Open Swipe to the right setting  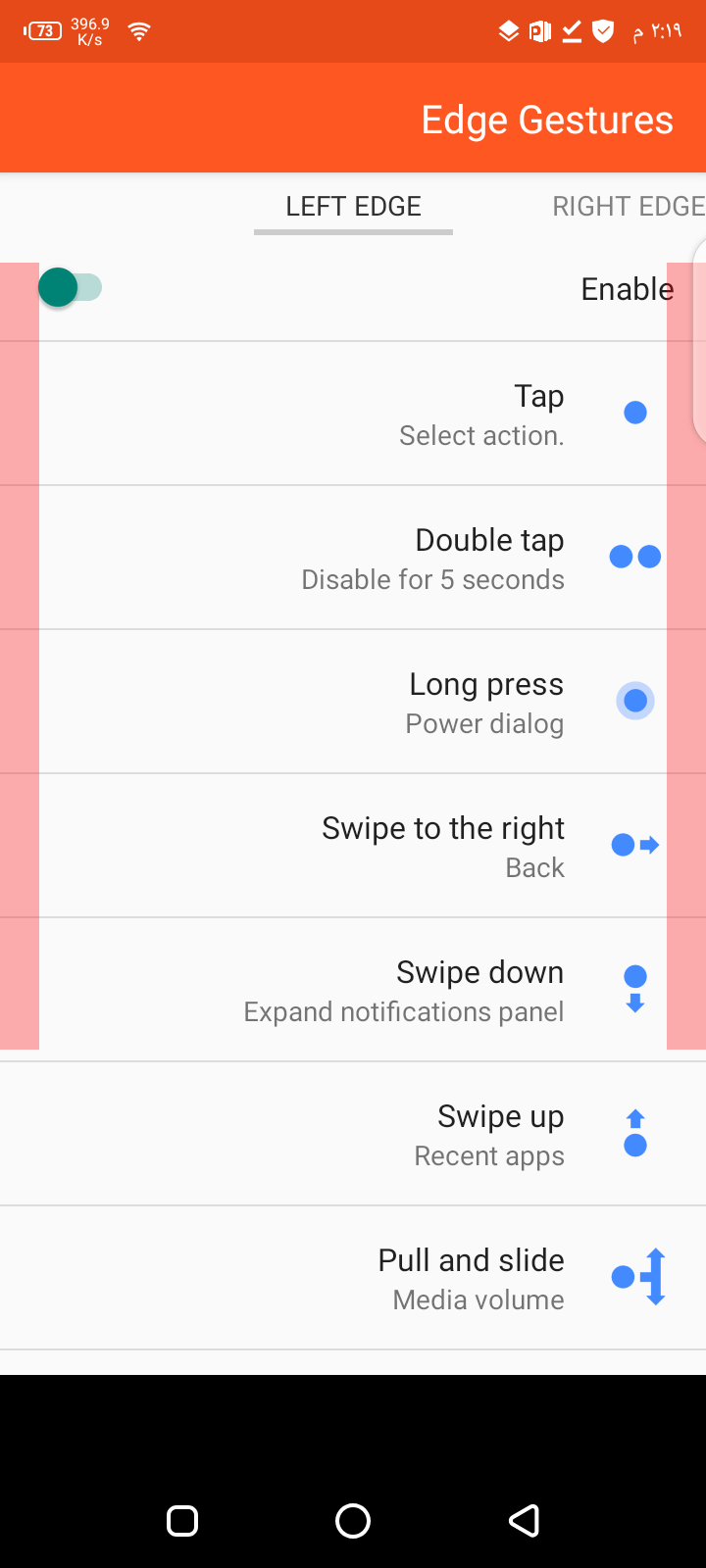353,846
